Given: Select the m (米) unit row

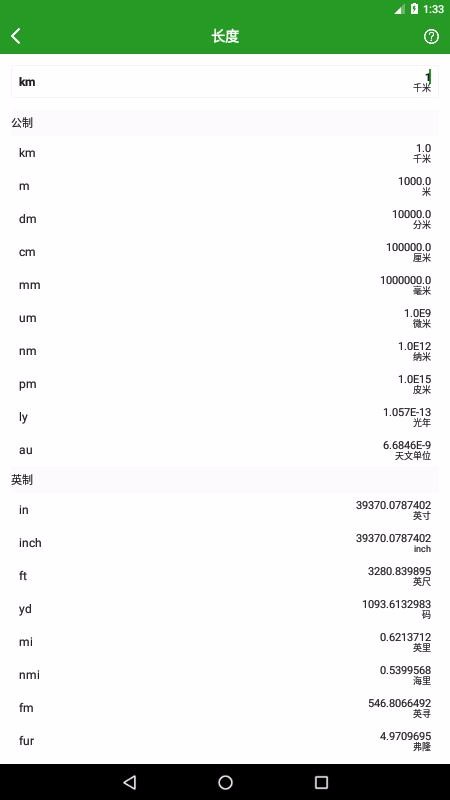Looking at the screenshot, I should tap(225, 186).
